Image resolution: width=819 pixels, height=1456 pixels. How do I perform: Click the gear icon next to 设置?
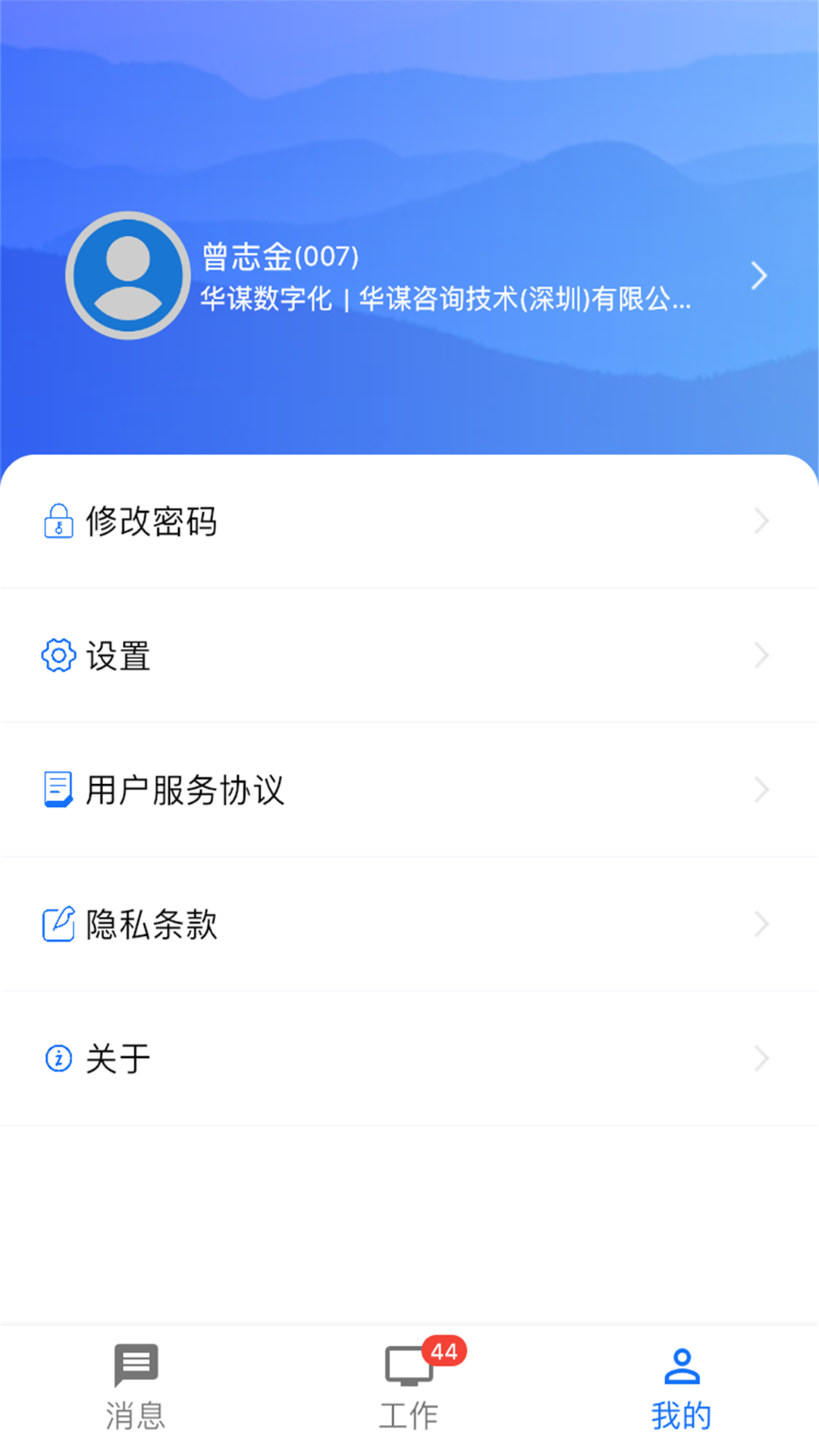[58, 655]
